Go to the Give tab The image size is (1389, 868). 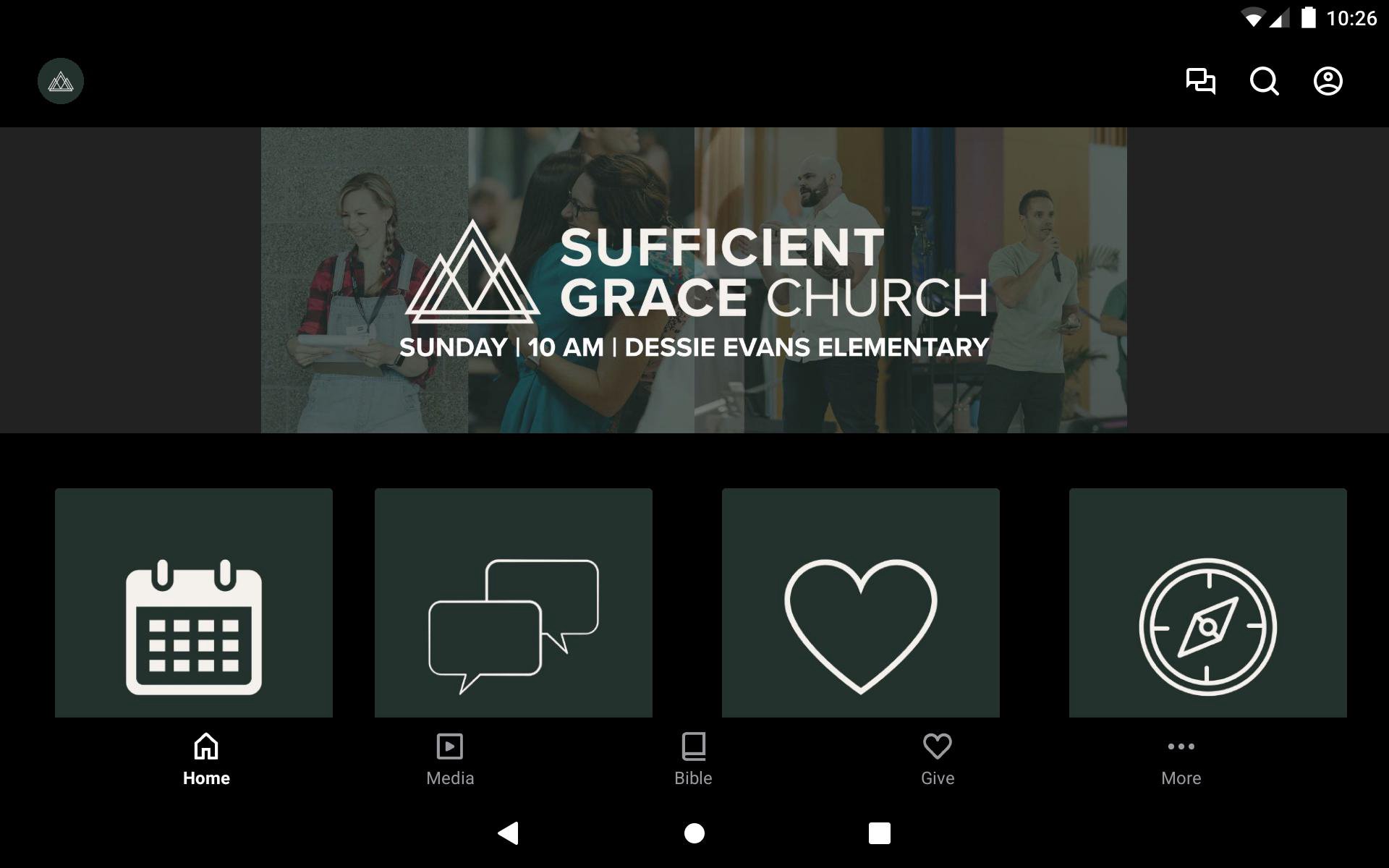coord(938,759)
